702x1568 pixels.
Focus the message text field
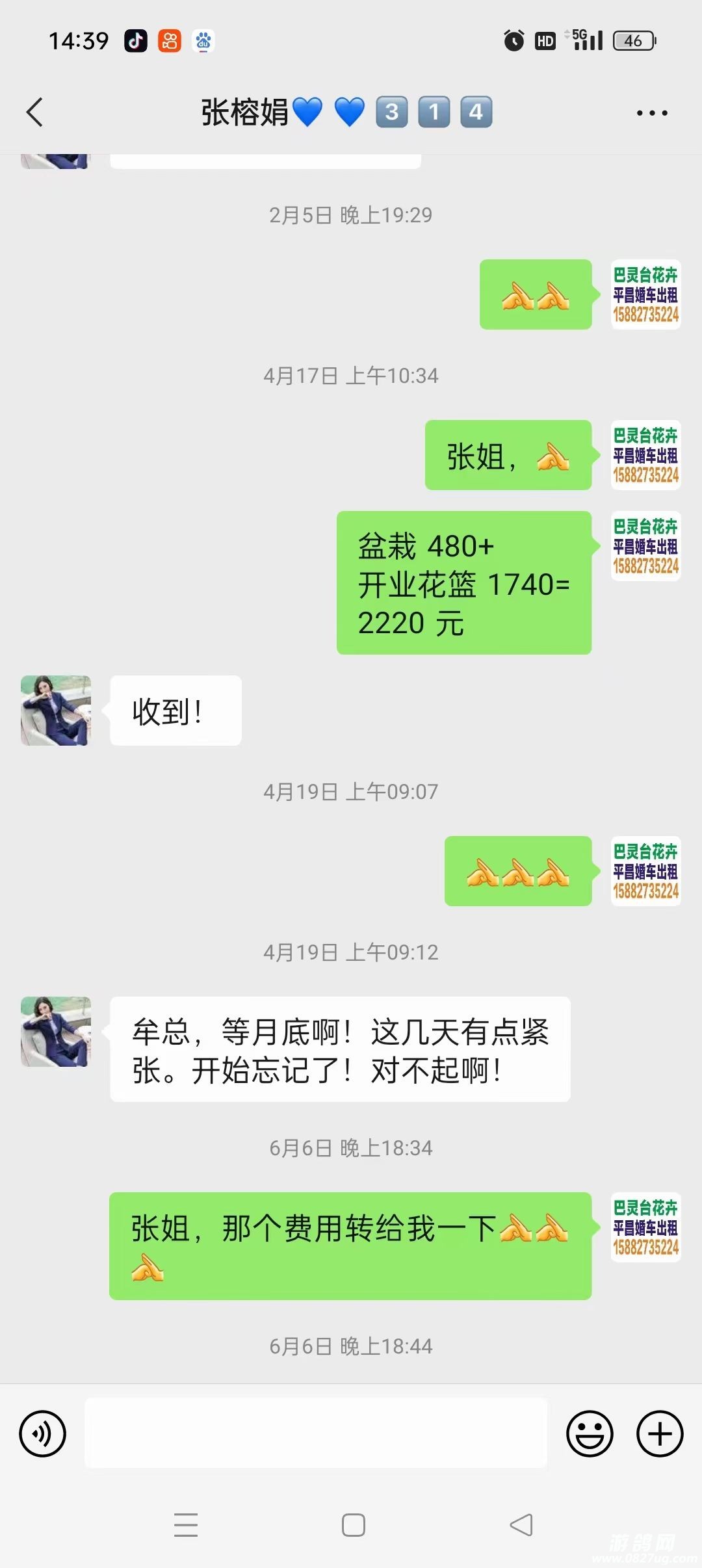316,1433
